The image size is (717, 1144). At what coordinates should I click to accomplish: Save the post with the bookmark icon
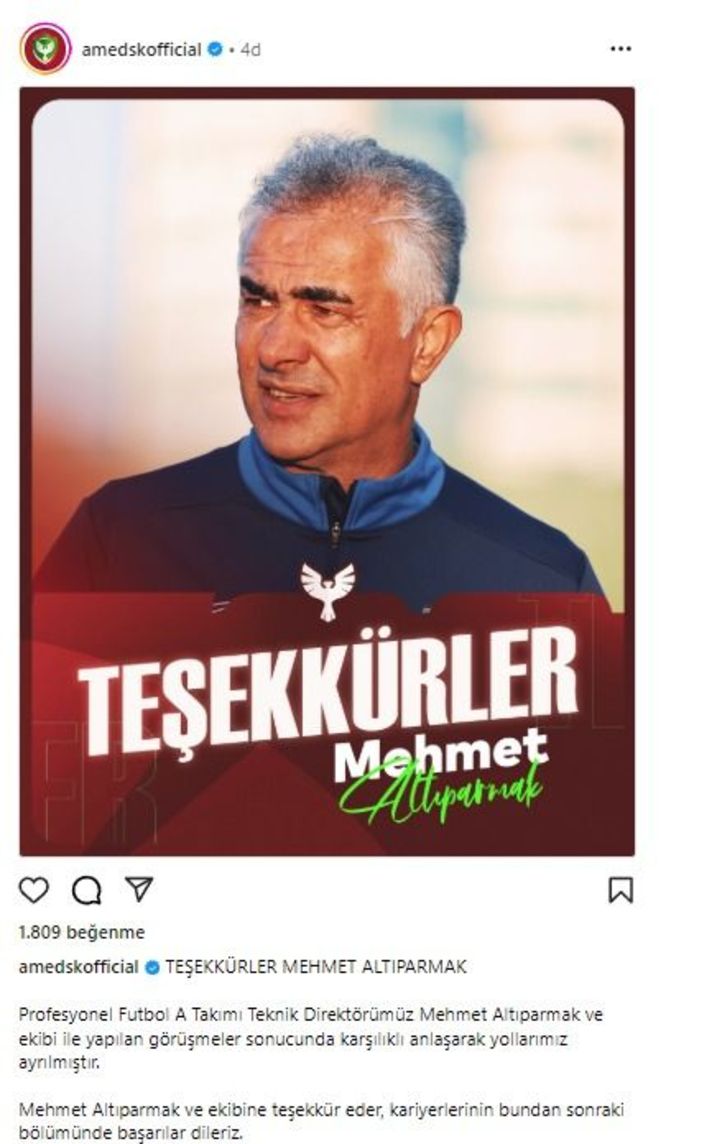coord(620,889)
